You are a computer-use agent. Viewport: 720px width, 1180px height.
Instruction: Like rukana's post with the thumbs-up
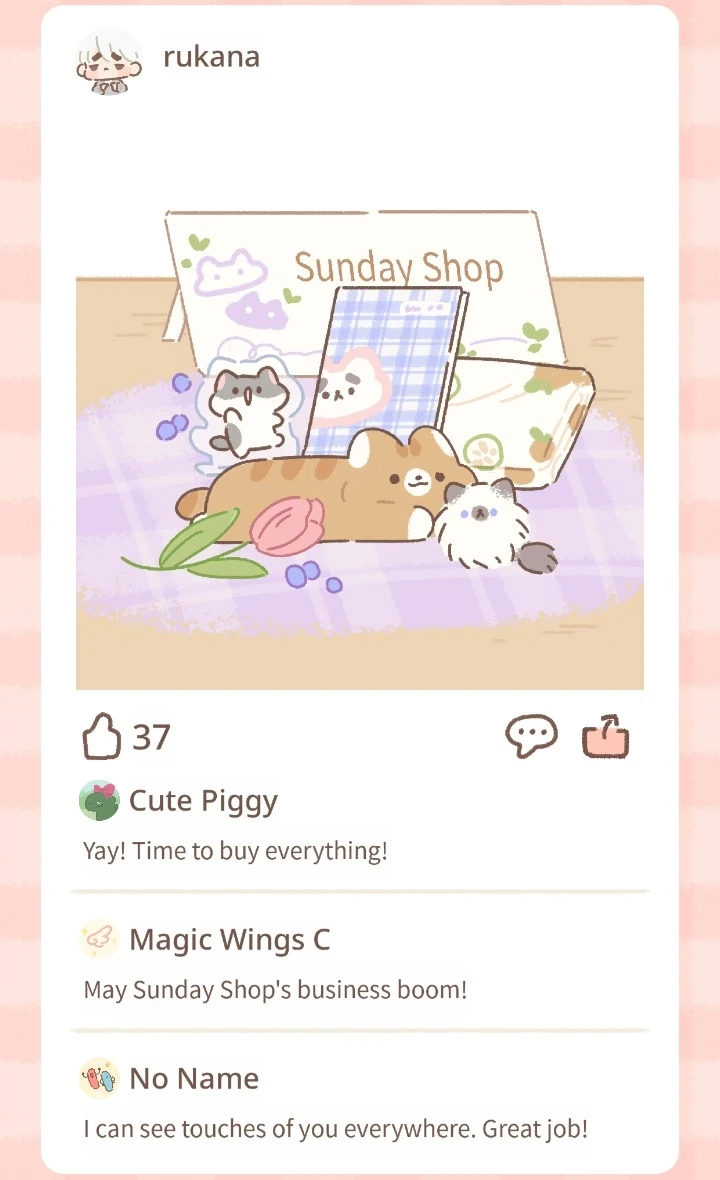click(x=102, y=738)
